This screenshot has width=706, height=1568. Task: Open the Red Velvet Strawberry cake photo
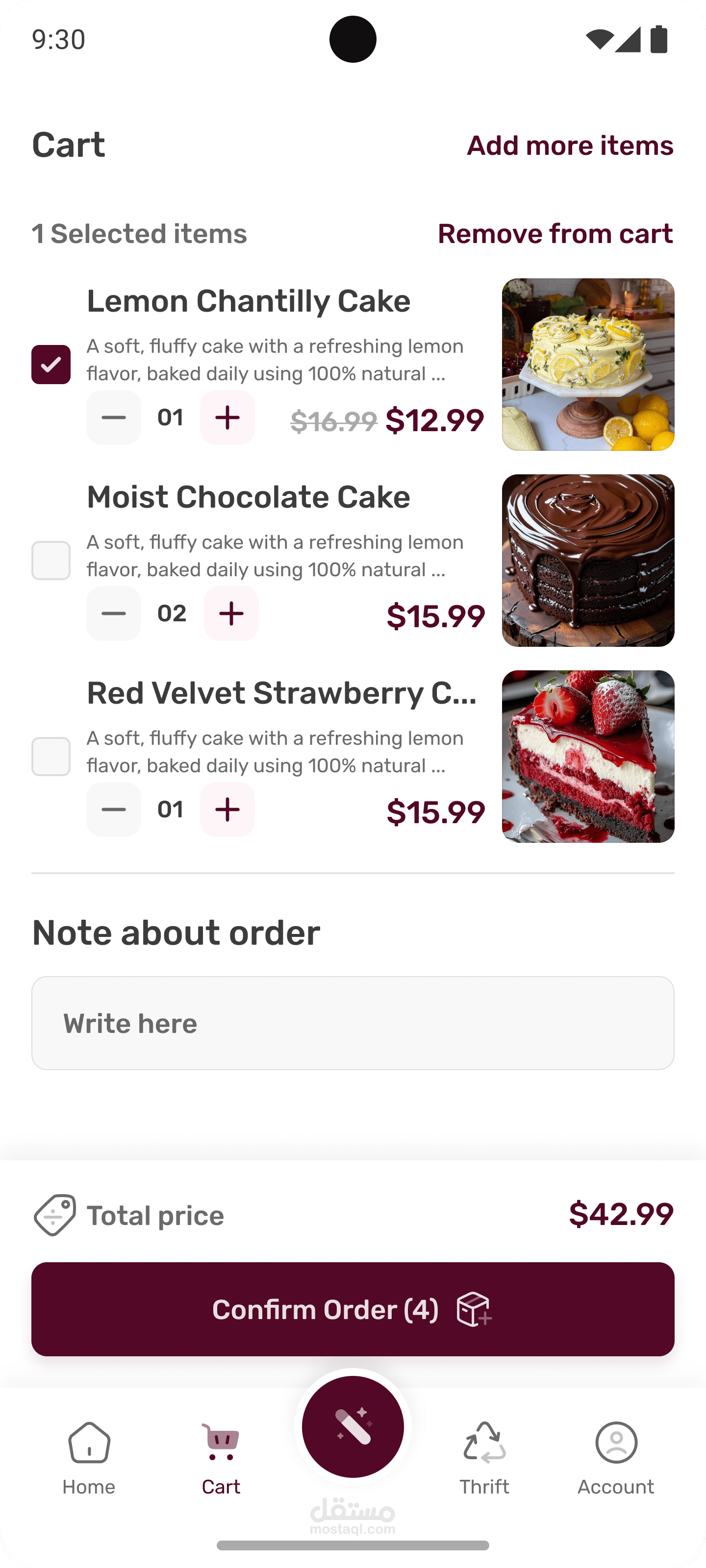click(588, 757)
